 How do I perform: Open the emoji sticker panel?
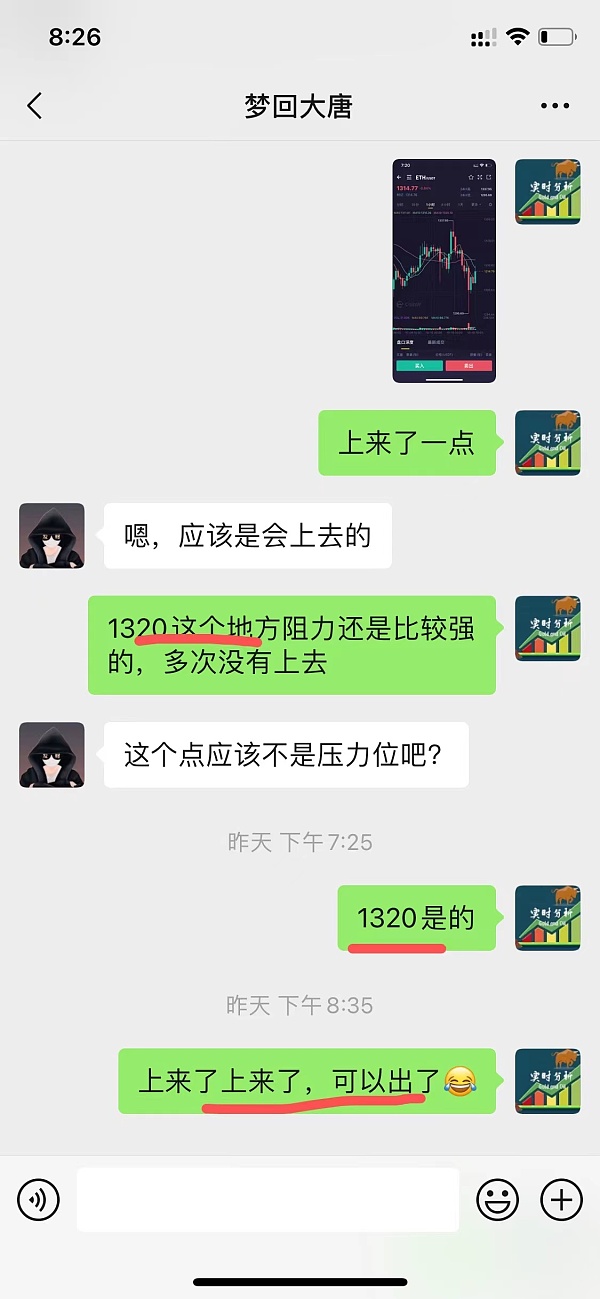[x=497, y=1198]
